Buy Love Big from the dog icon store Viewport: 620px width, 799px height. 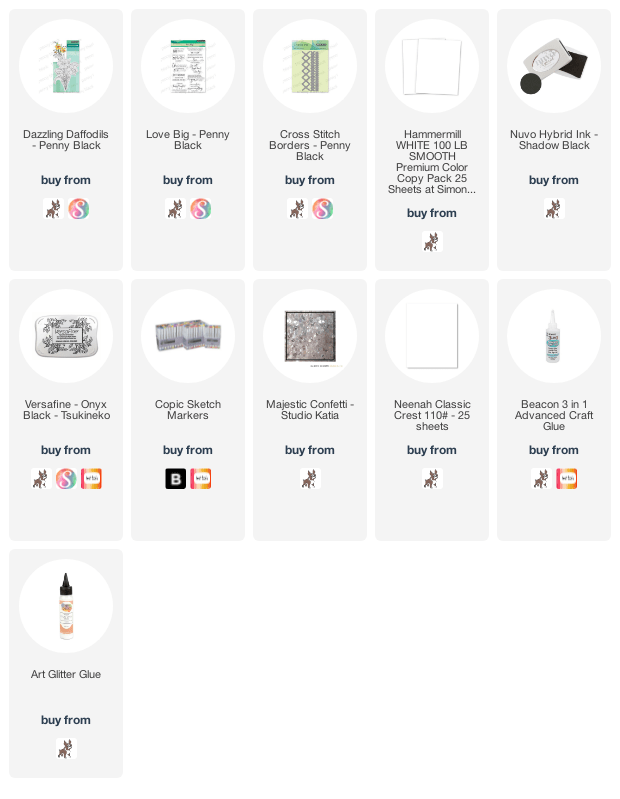click(x=175, y=209)
